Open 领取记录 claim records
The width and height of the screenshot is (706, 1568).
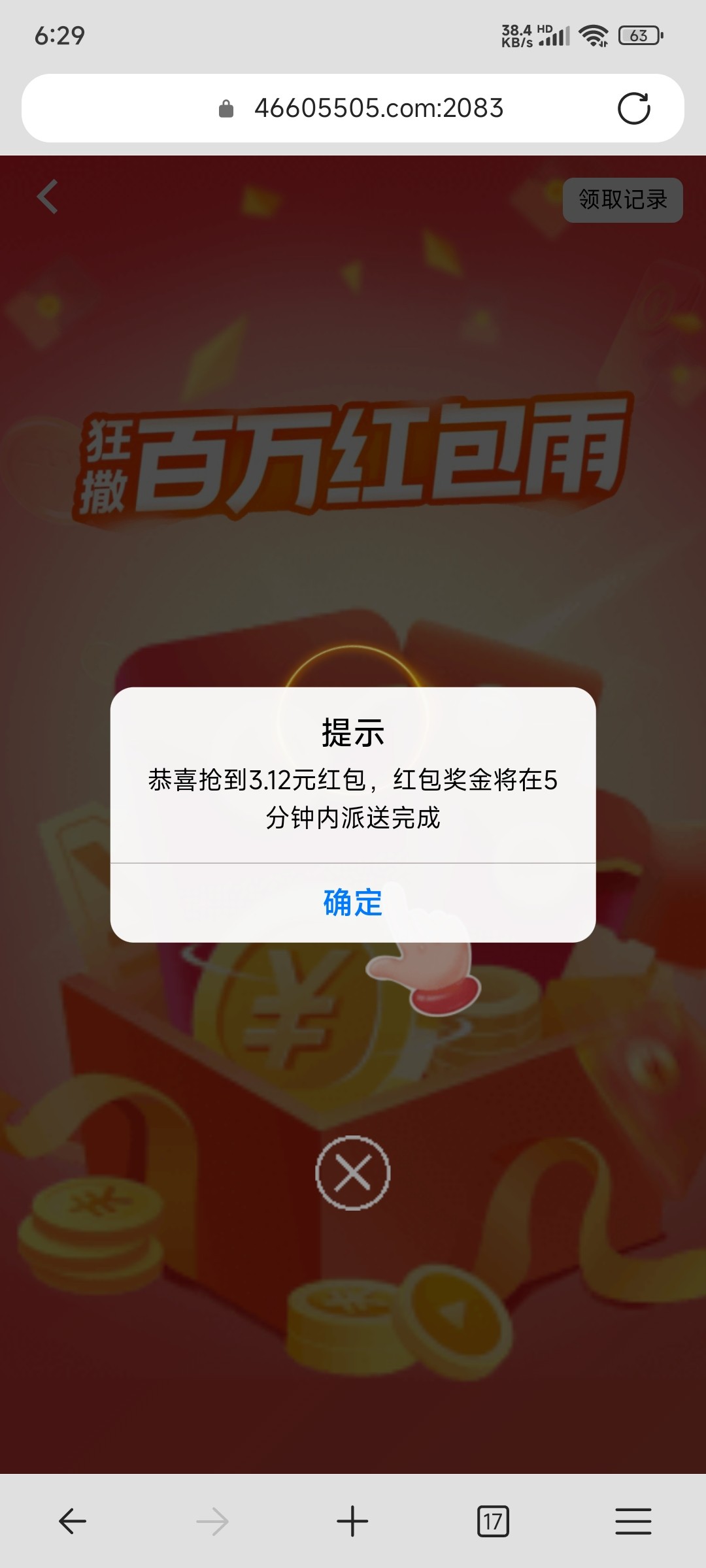622,200
